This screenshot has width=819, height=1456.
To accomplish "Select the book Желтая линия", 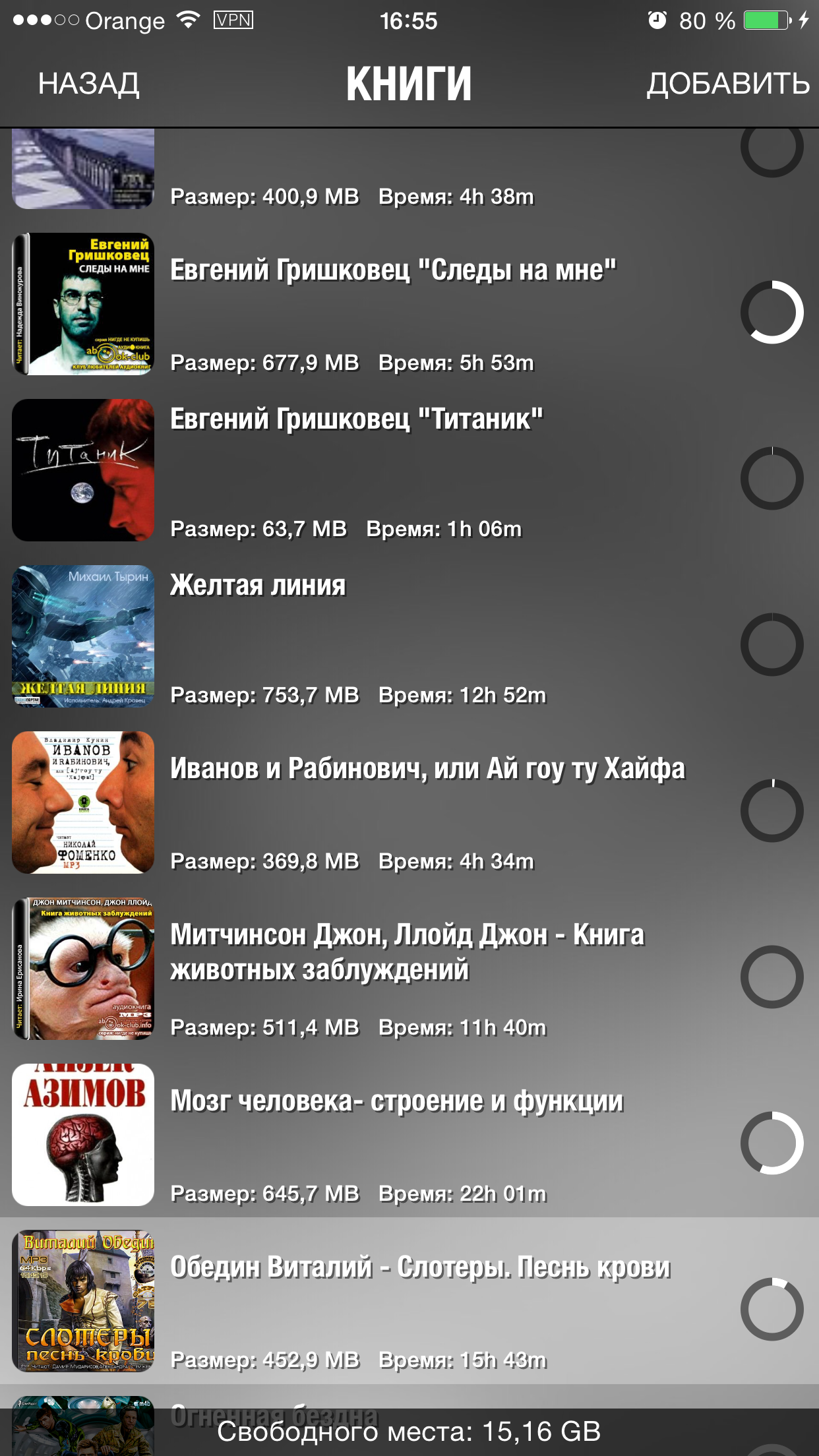I will (258, 586).
